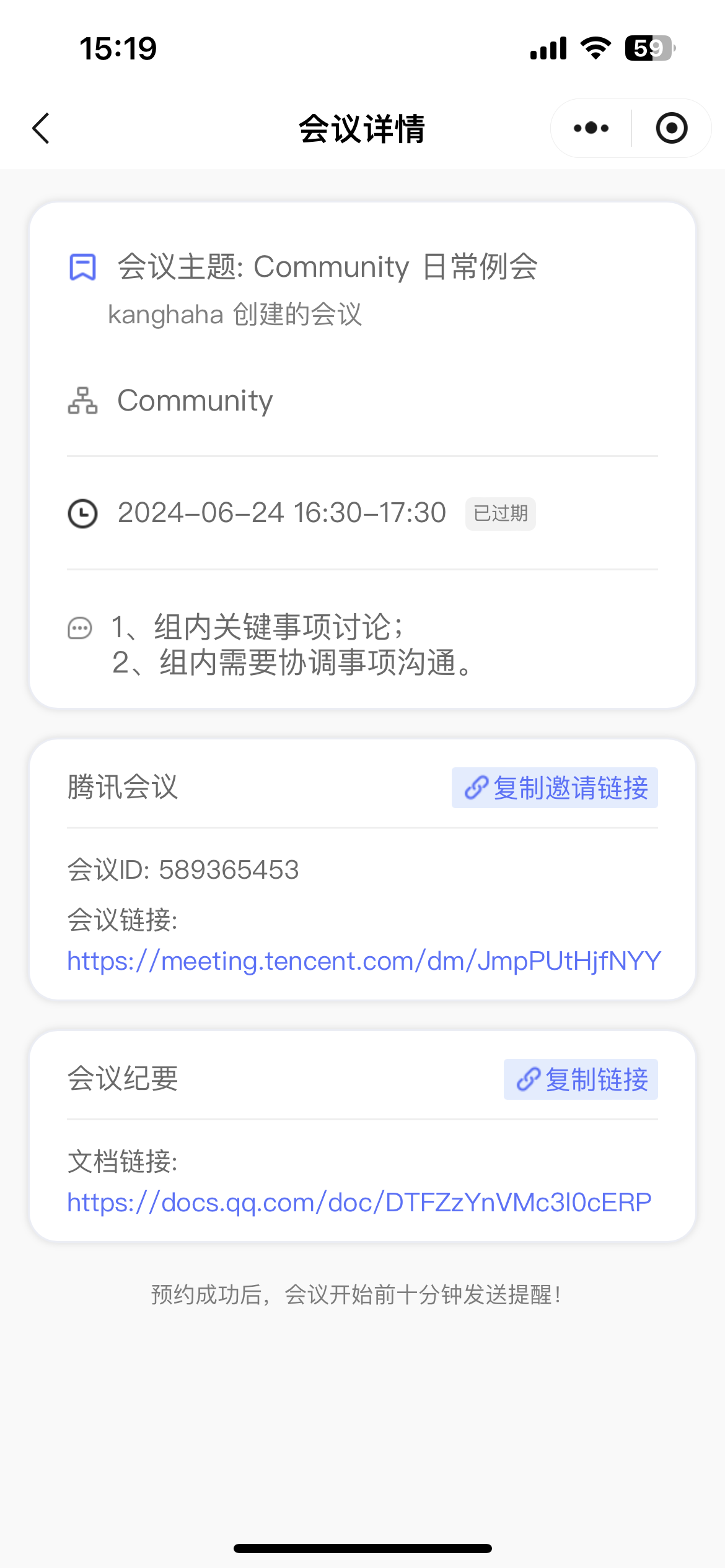Open the docs.qq.com minutes document link
Viewport: 725px width, 1568px height.
[359, 1202]
